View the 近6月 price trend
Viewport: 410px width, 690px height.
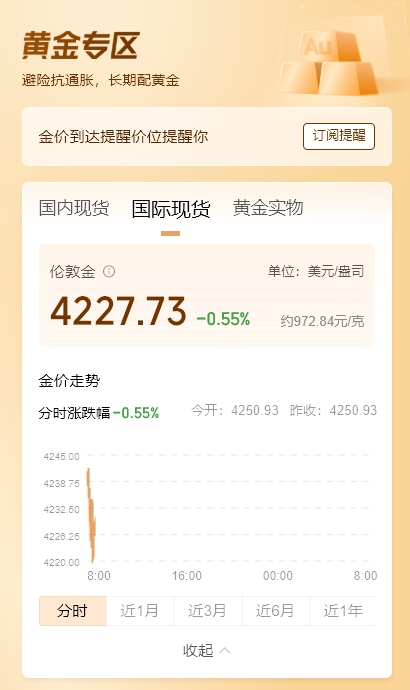click(x=276, y=611)
